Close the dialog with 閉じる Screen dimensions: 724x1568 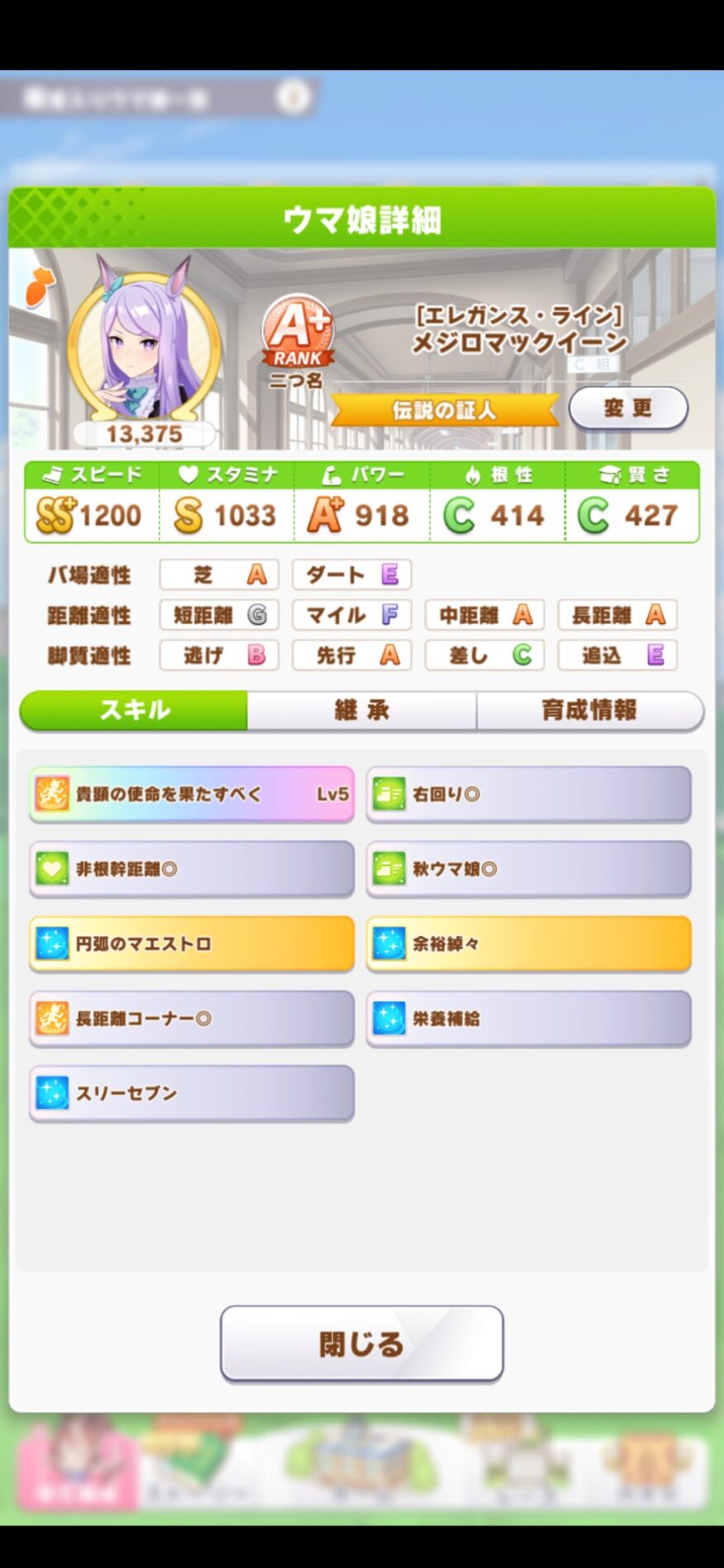pyautogui.click(x=362, y=1344)
